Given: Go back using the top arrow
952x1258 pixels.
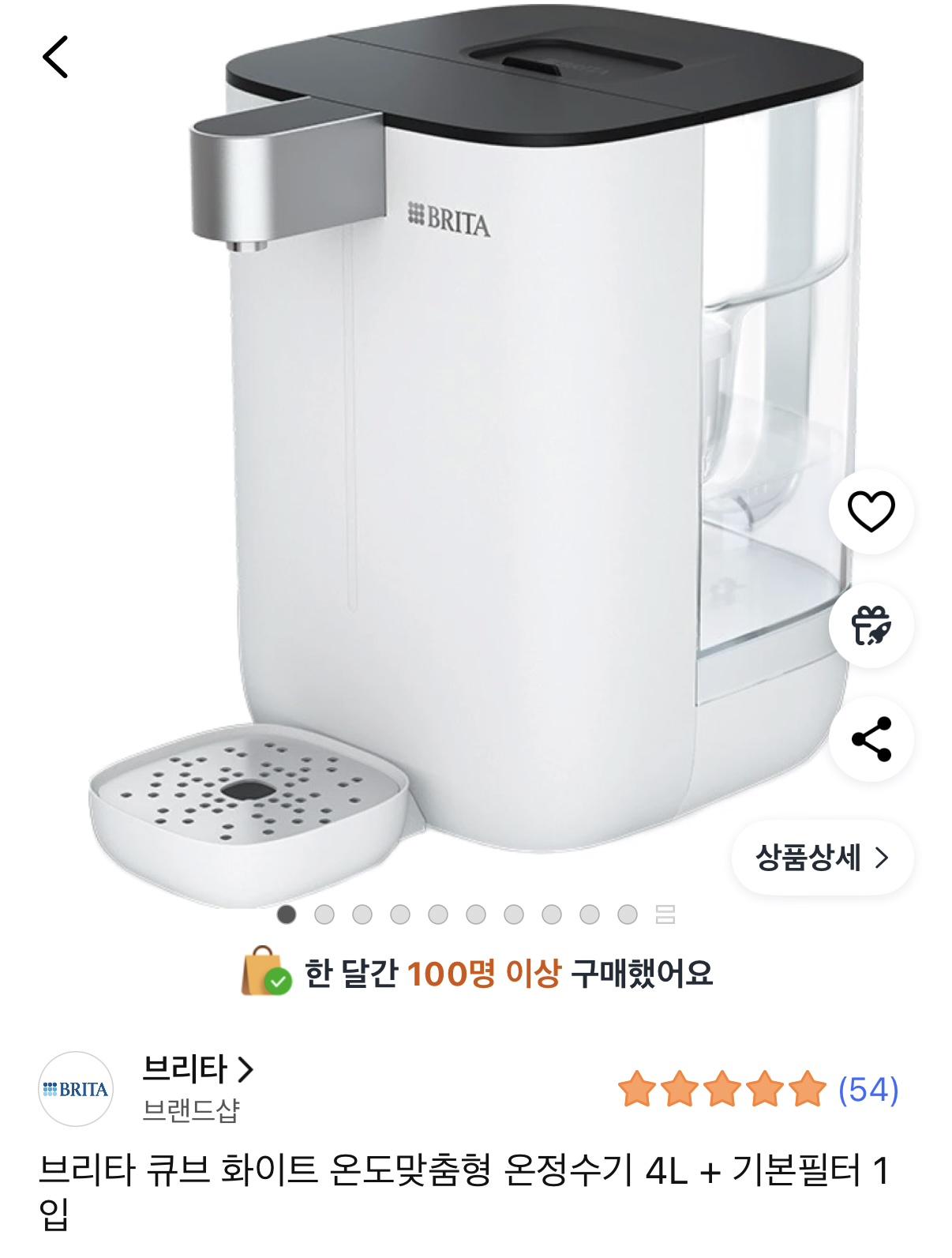Looking at the screenshot, I should click(x=55, y=57).
